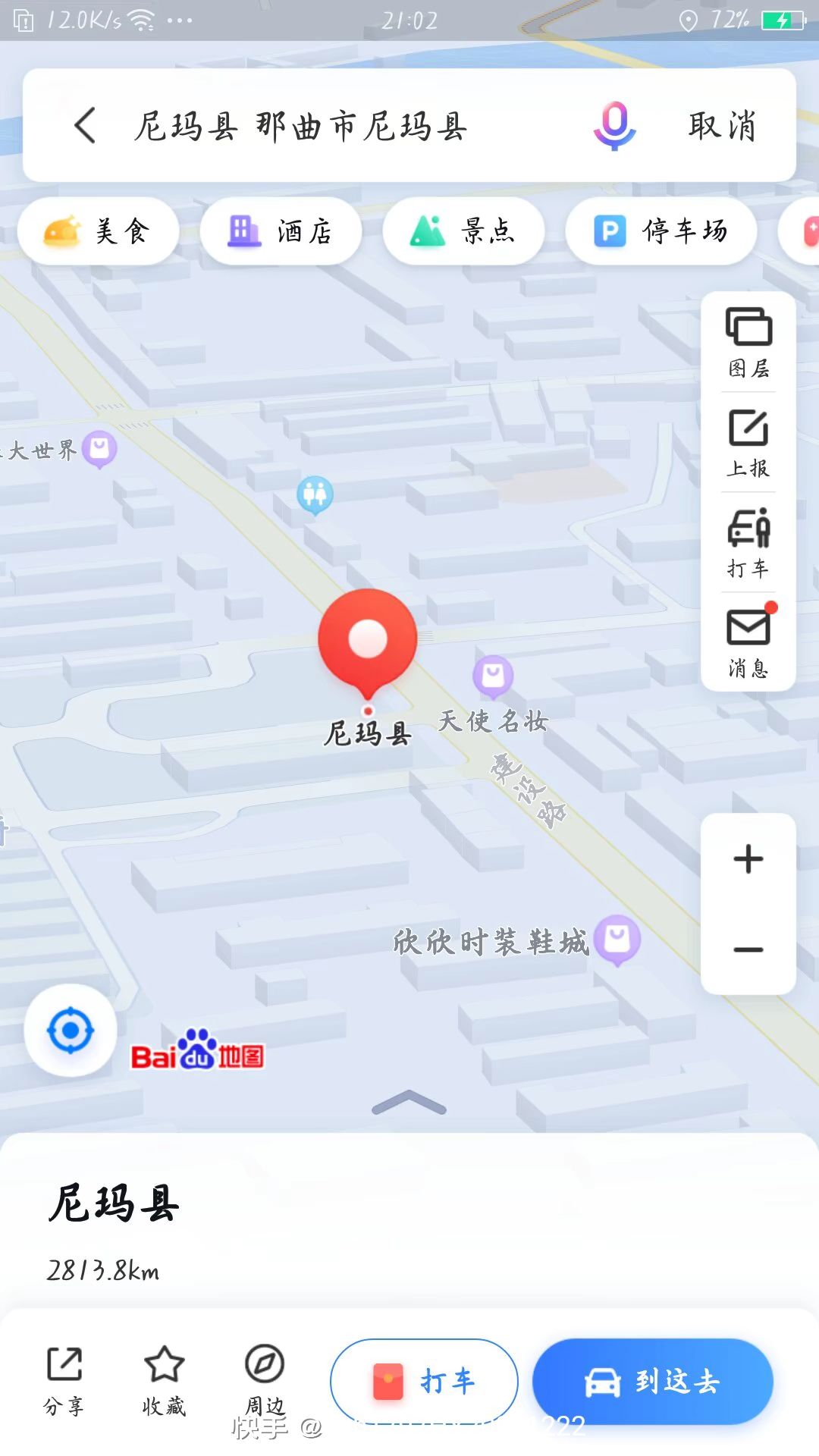The width and height of the screenshot is (819, 1456).
Task: Expand the 尼玛县 details panel chevron
Action: point(409,1103)
